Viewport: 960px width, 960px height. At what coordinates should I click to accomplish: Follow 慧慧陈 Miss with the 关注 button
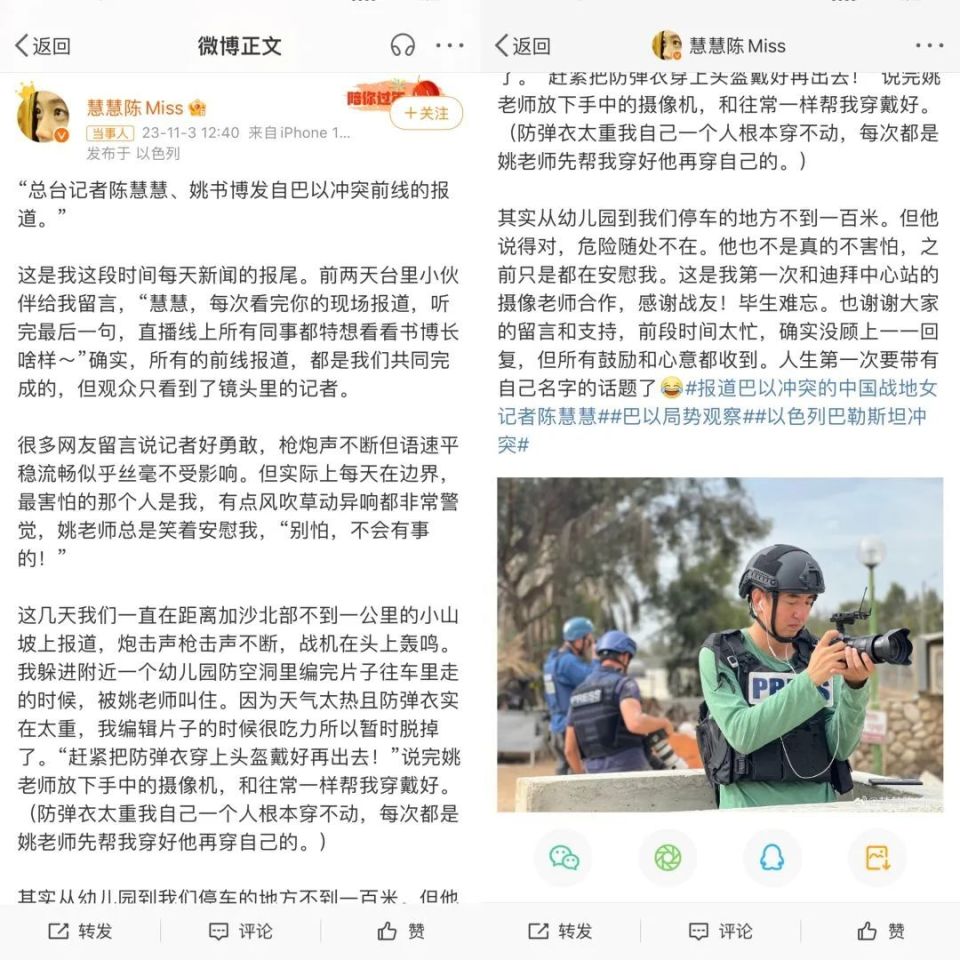426,114
